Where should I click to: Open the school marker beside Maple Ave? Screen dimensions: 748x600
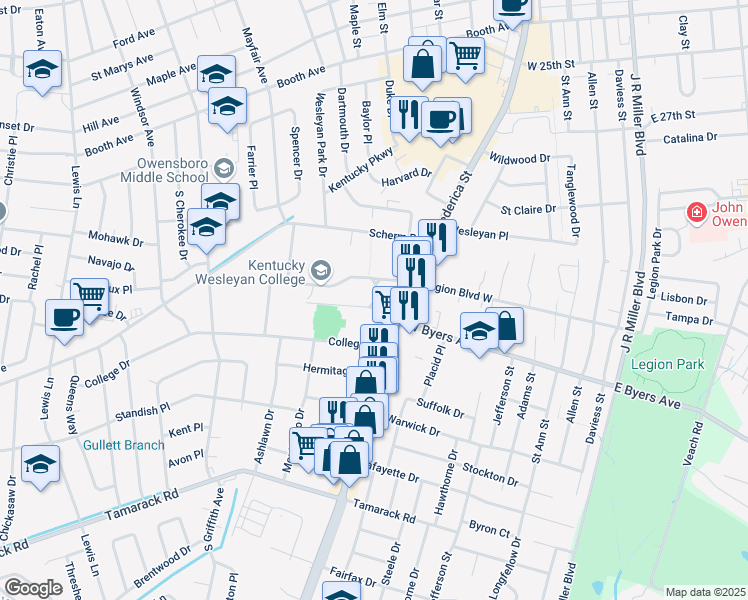coord(216,74)
